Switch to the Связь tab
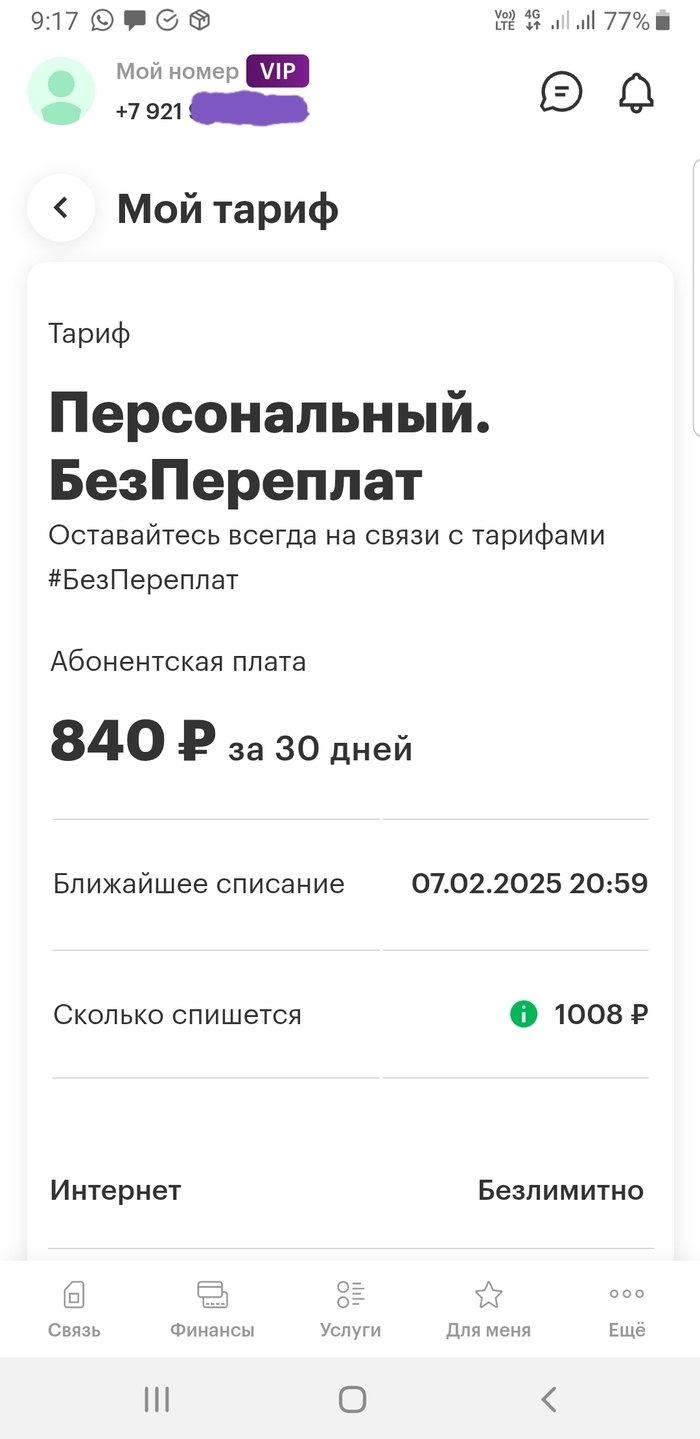This screenshot has width=700, height=1439. click(74, 1309)
